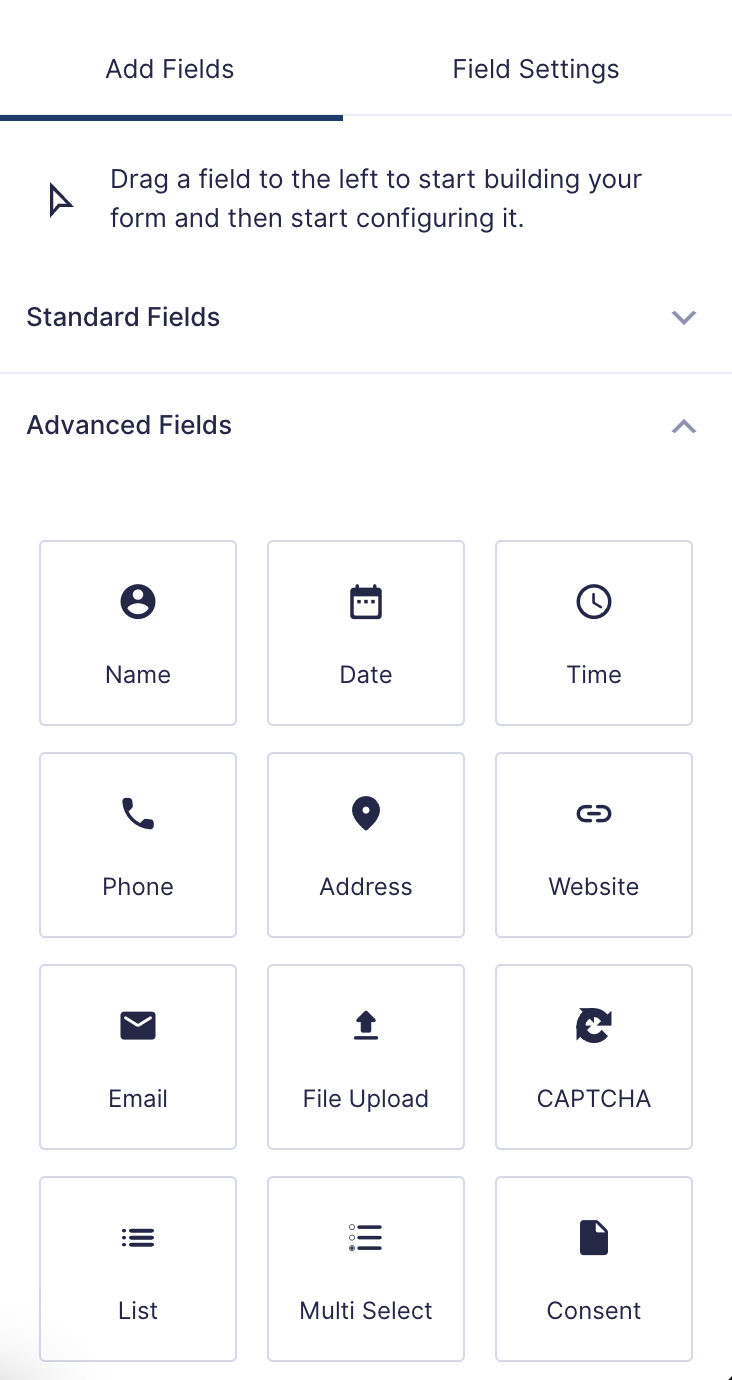Choose the Phone field
This screenshot has width=732, height=1380.
[x=138, y=845]
